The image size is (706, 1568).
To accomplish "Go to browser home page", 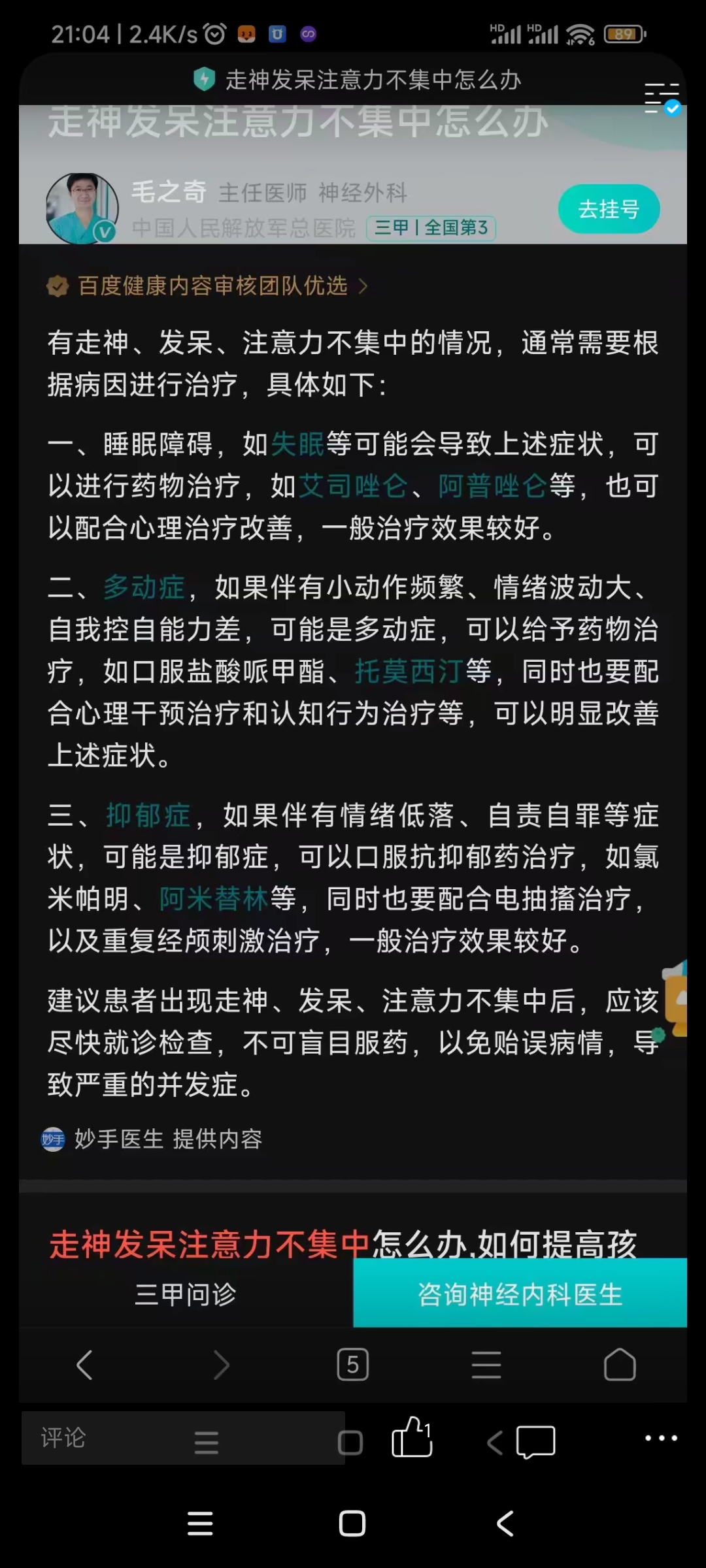I will pyautogui.click(x=619, y=1365).
